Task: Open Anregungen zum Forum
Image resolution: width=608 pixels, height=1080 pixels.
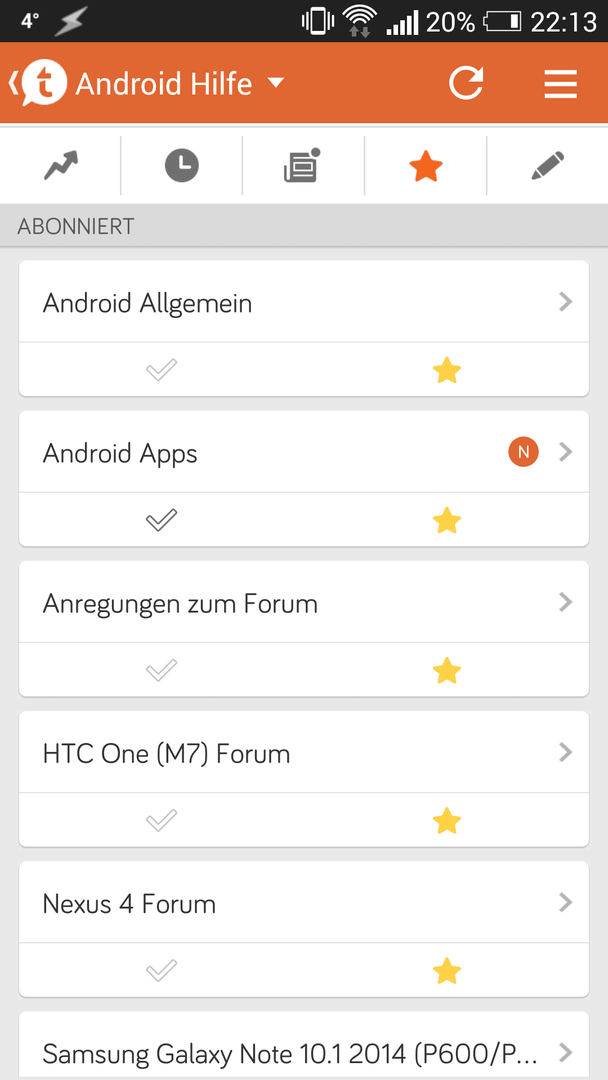Action: pos(304,602)
